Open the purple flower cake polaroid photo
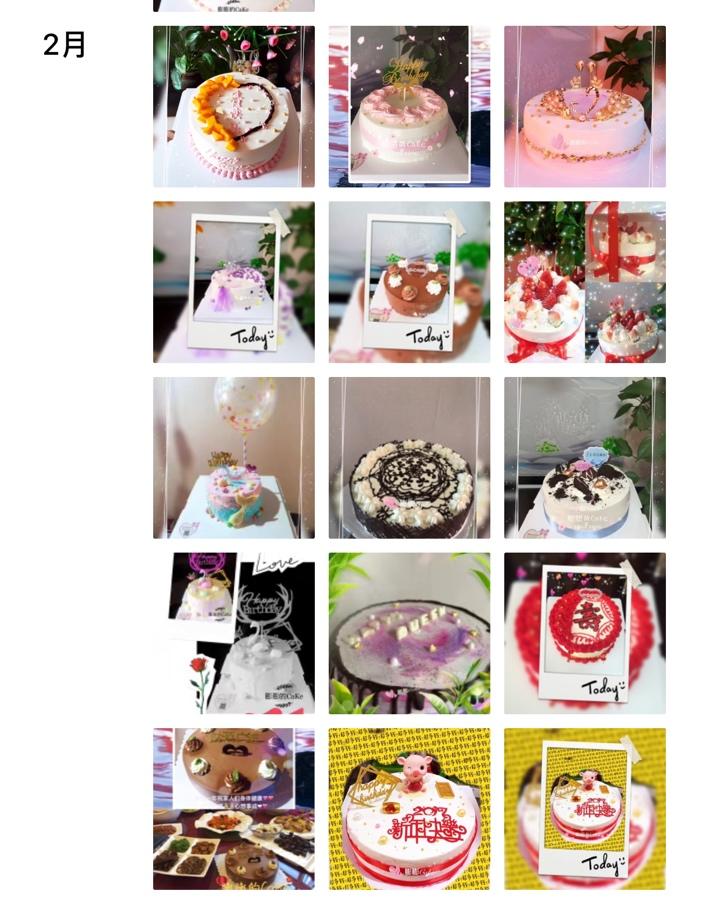The height and width of the screenshot is (900, 720). (x=233, y=282)
